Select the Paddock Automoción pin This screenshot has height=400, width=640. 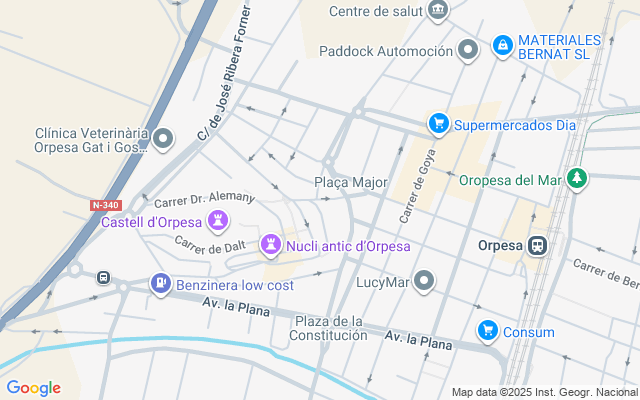coord(467,50)
